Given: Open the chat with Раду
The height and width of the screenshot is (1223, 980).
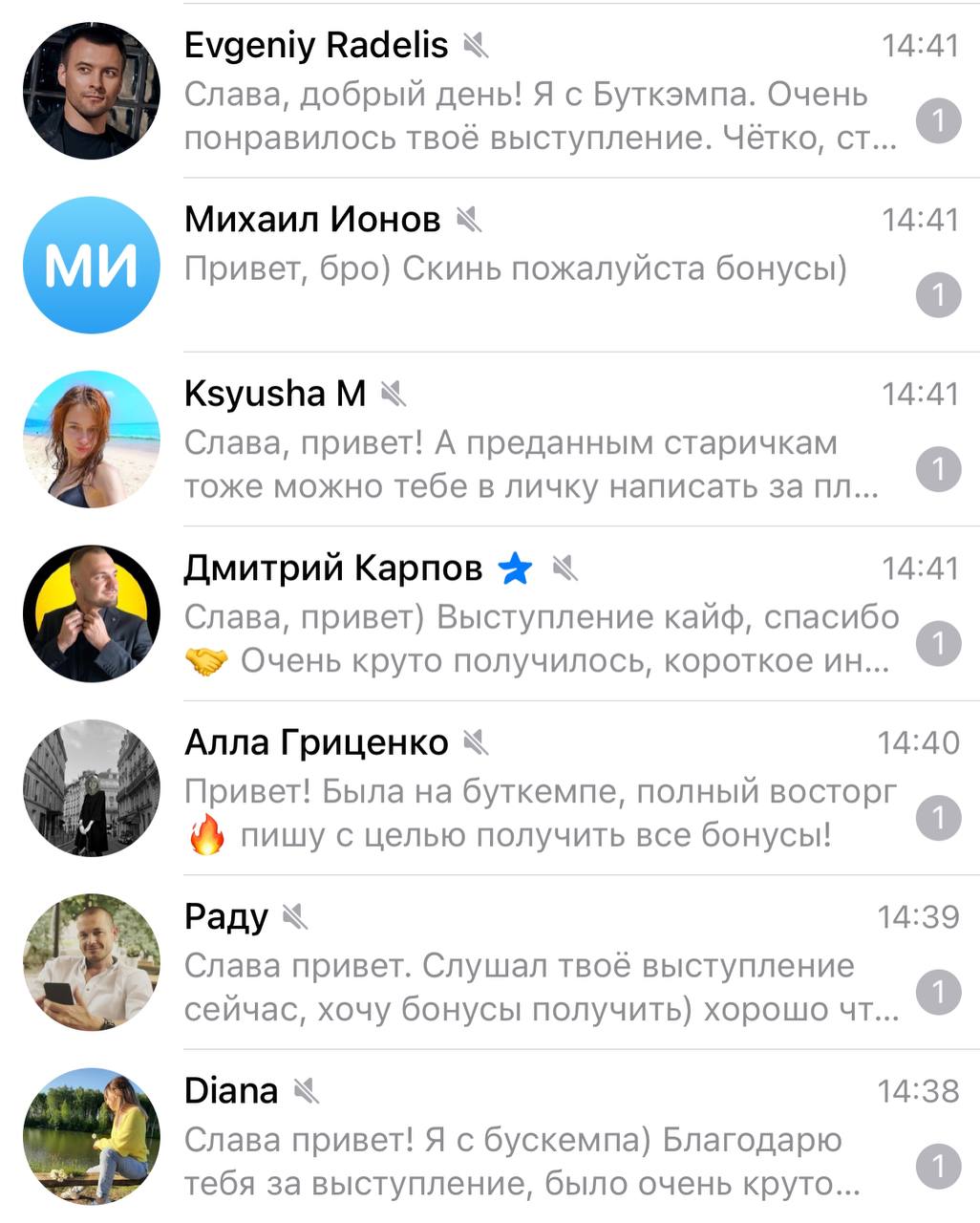Looking at the screenshot, I should pyautogui.click(x=535, y=962).
